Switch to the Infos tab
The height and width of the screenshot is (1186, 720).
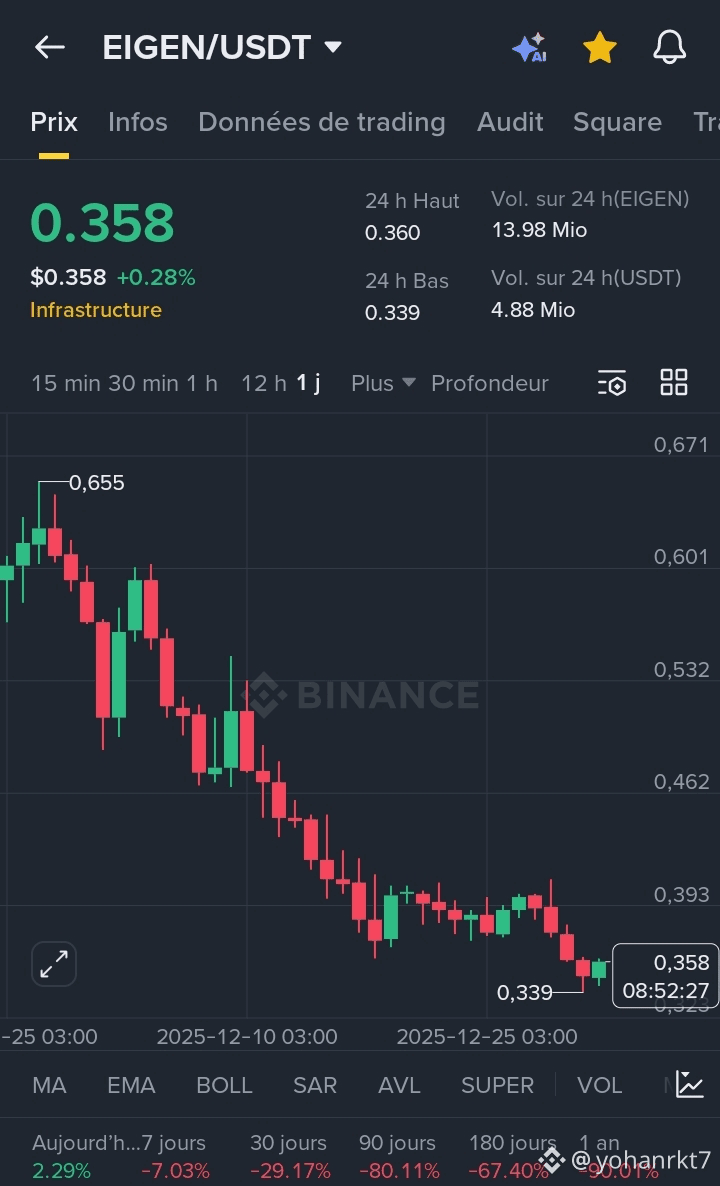point(137,122)
